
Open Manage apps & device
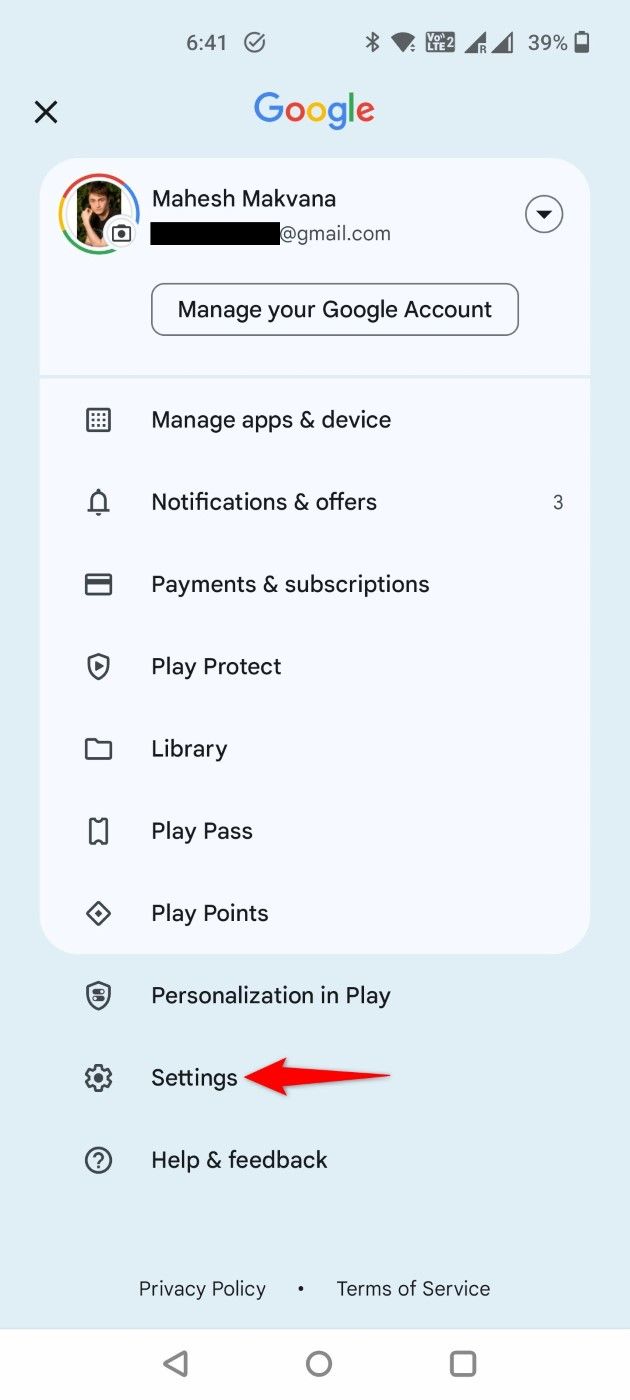(270, 420)
